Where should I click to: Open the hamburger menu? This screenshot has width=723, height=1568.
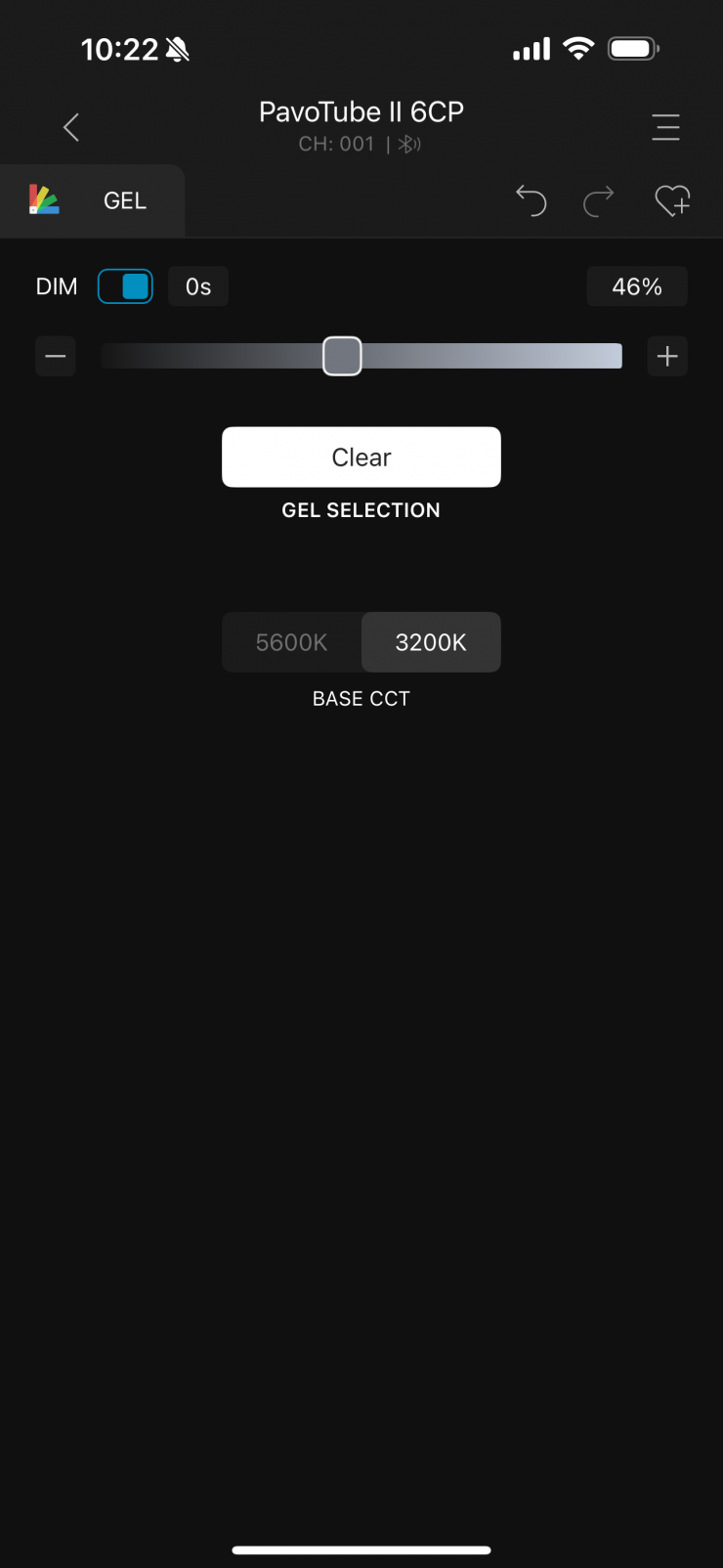pos(665,127)
